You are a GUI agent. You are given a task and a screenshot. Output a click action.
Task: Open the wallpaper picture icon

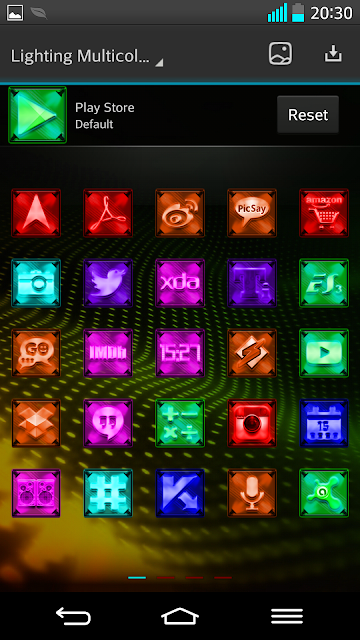(280, 54)
